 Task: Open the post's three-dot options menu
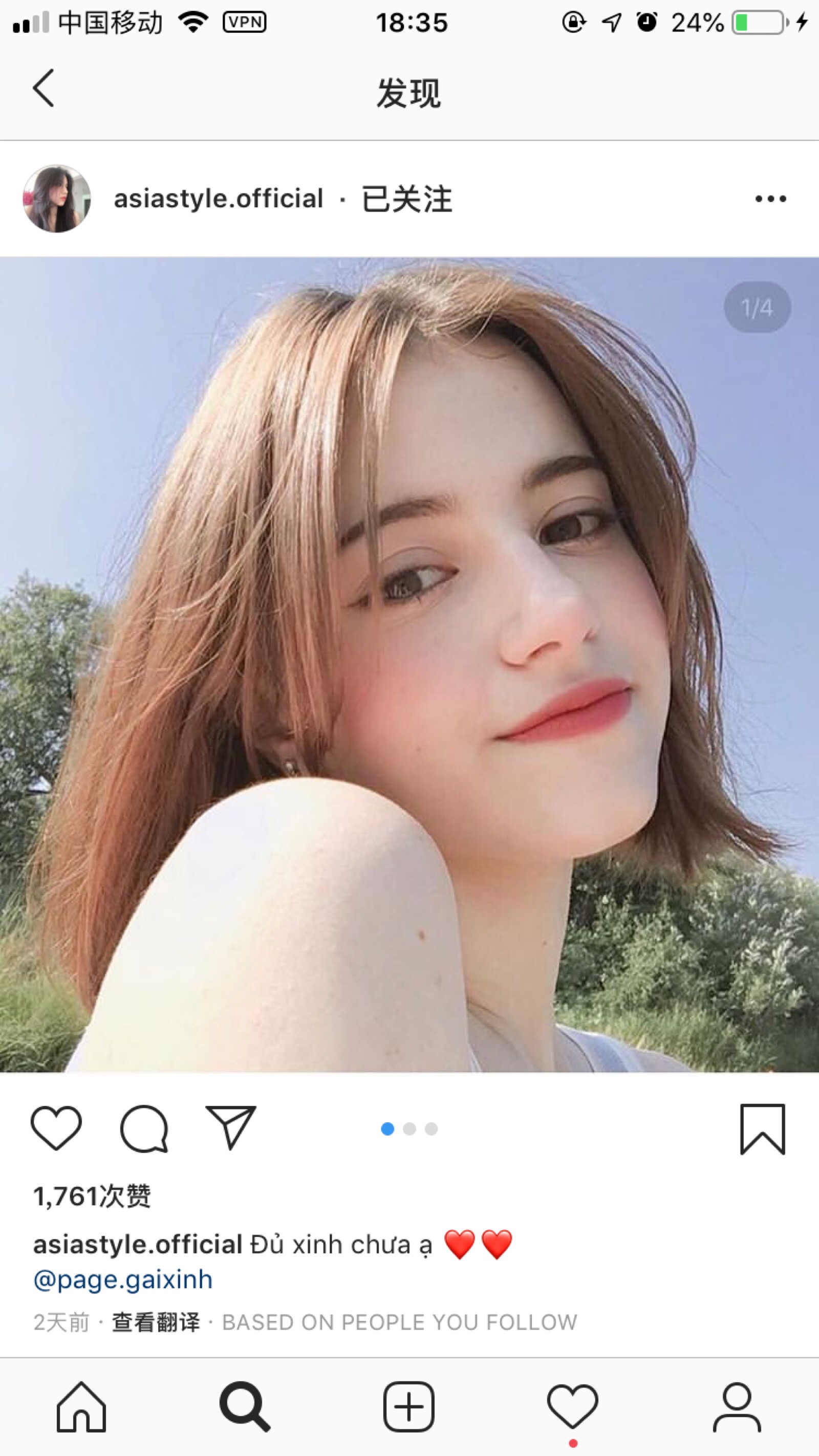770,199
